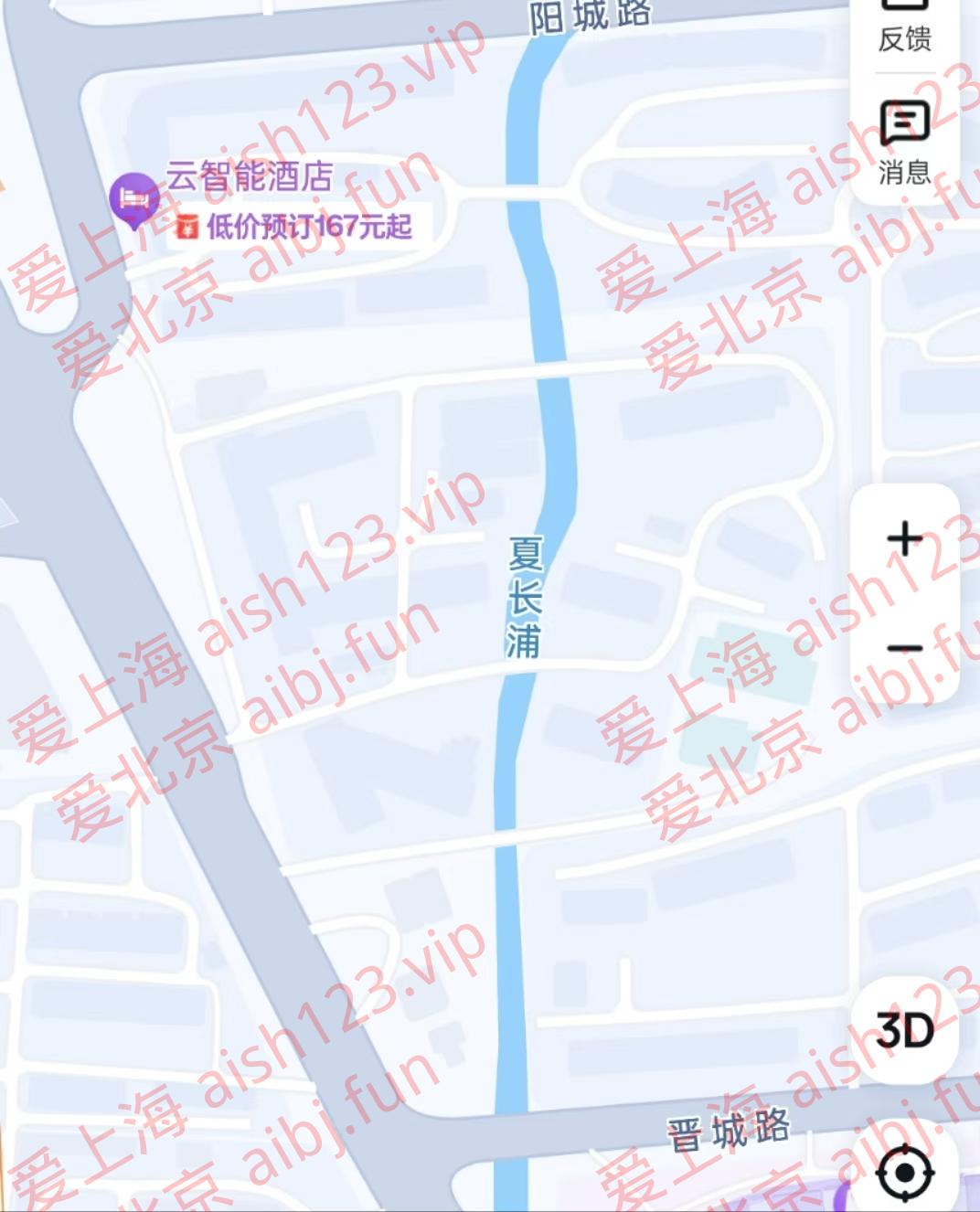Switch the map to 3D view

(x=904, y=1030)
